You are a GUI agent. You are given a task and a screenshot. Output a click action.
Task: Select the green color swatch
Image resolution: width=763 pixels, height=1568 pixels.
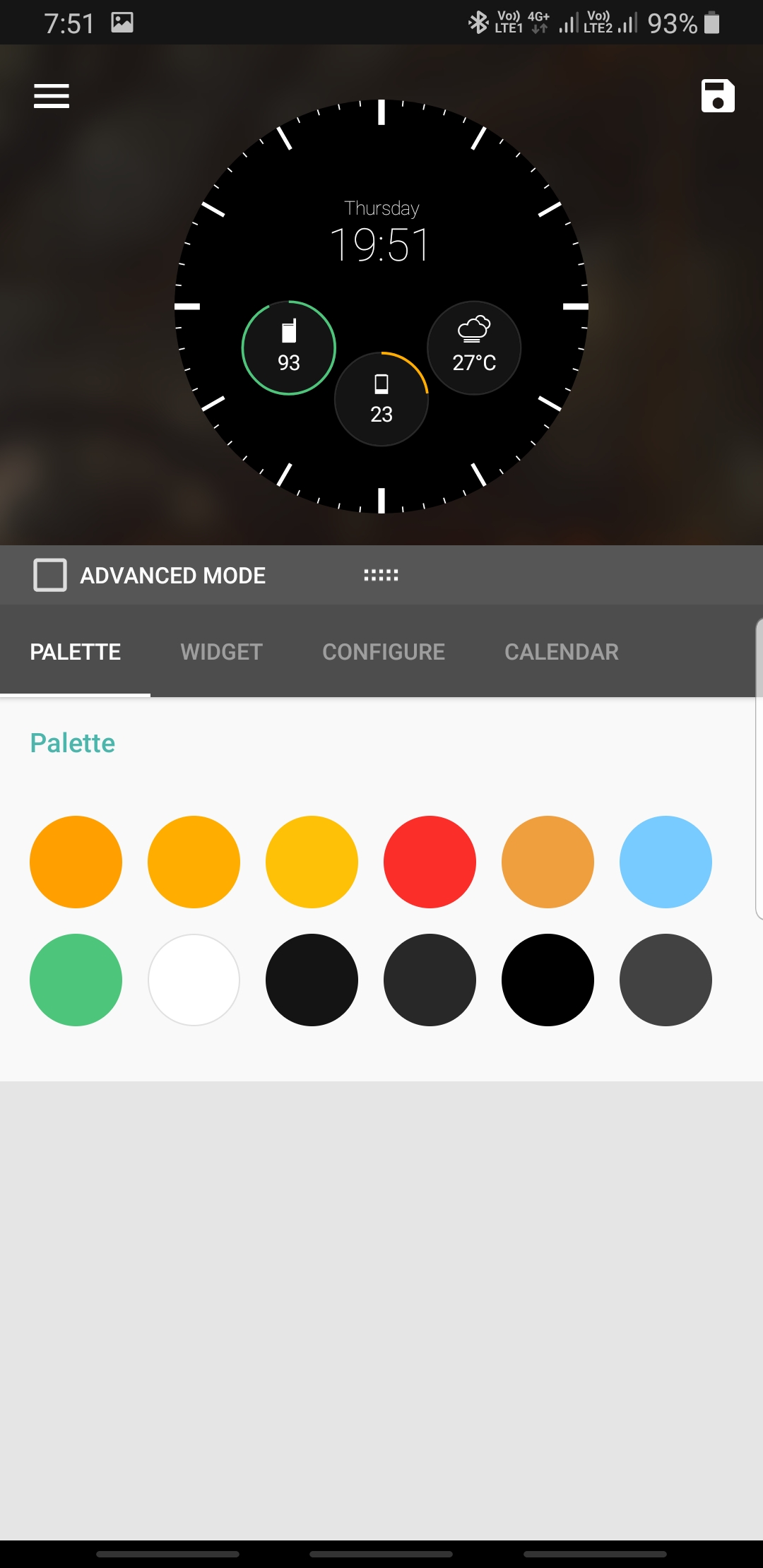pos(76,980)
